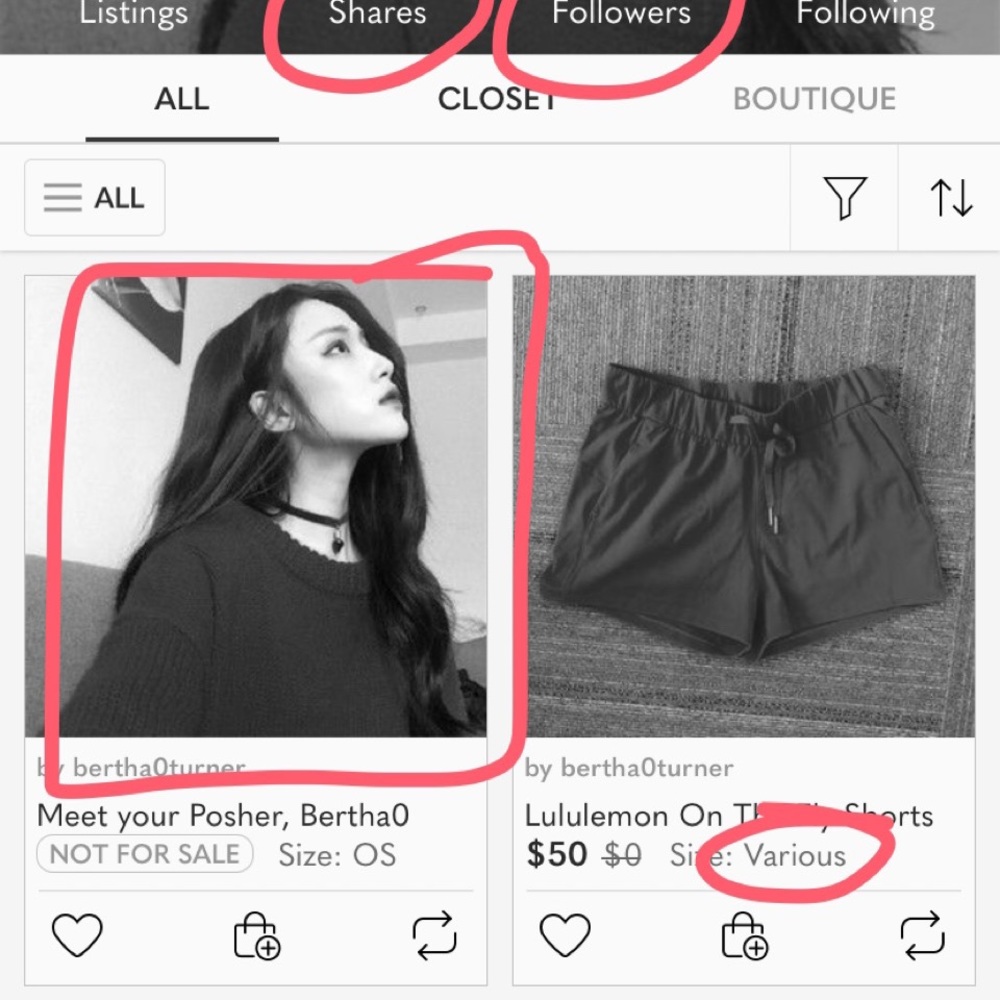
Task: Switch to the Closet tab
Action: click(497, 99)
